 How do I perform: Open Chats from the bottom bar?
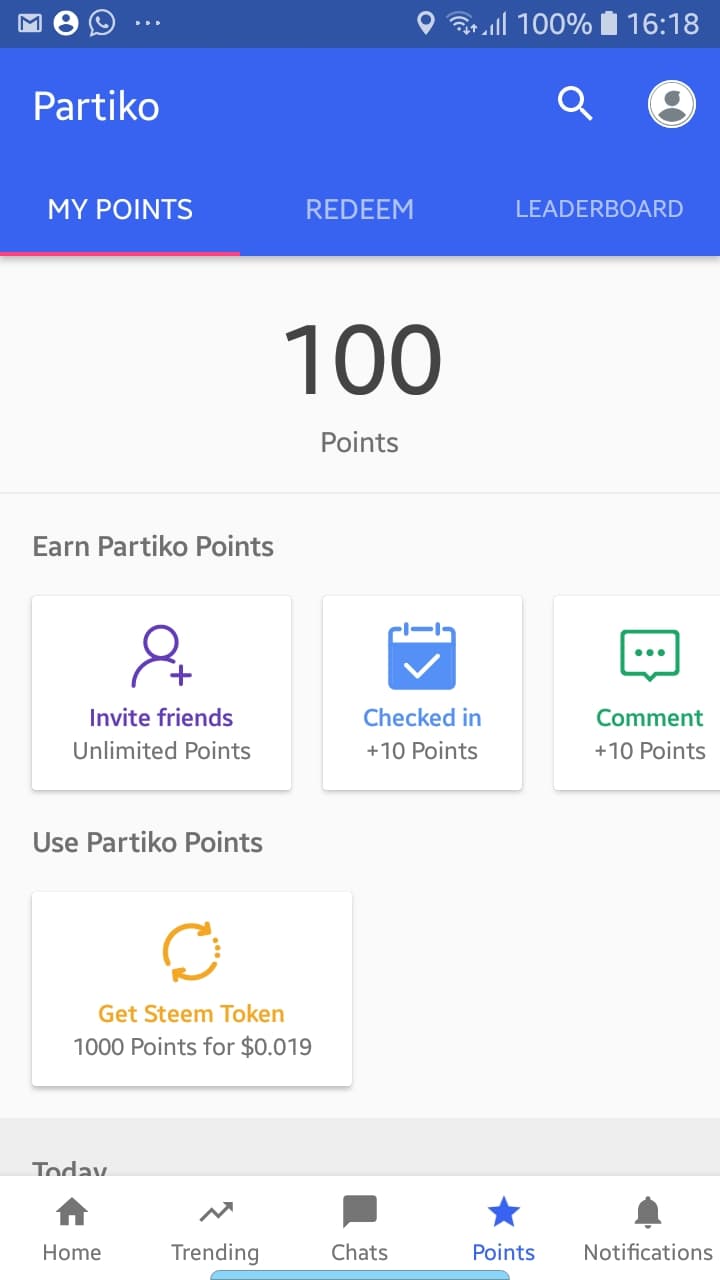359,1225
